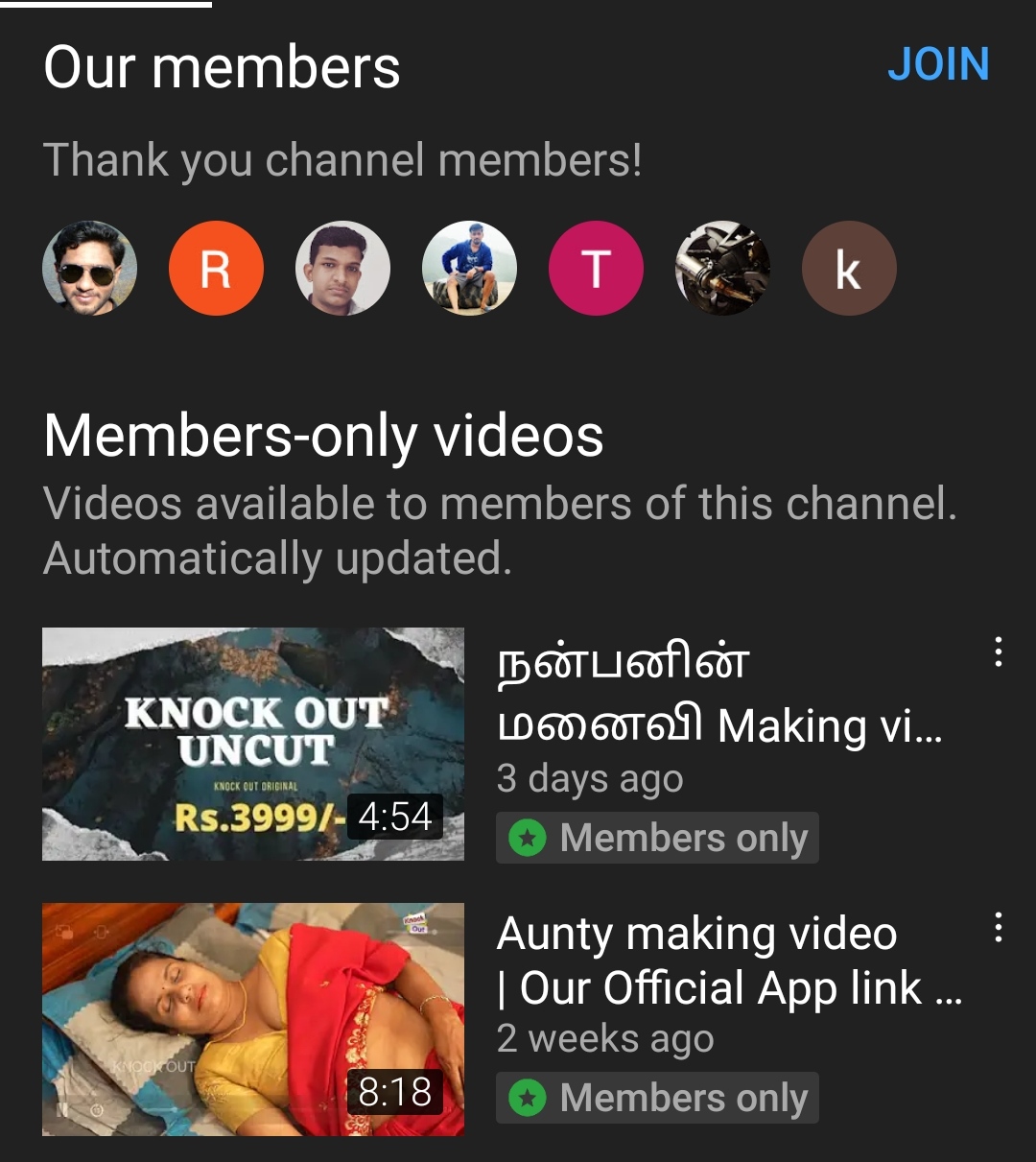Tap JOIN to become a channel member

tap(937, 65)
